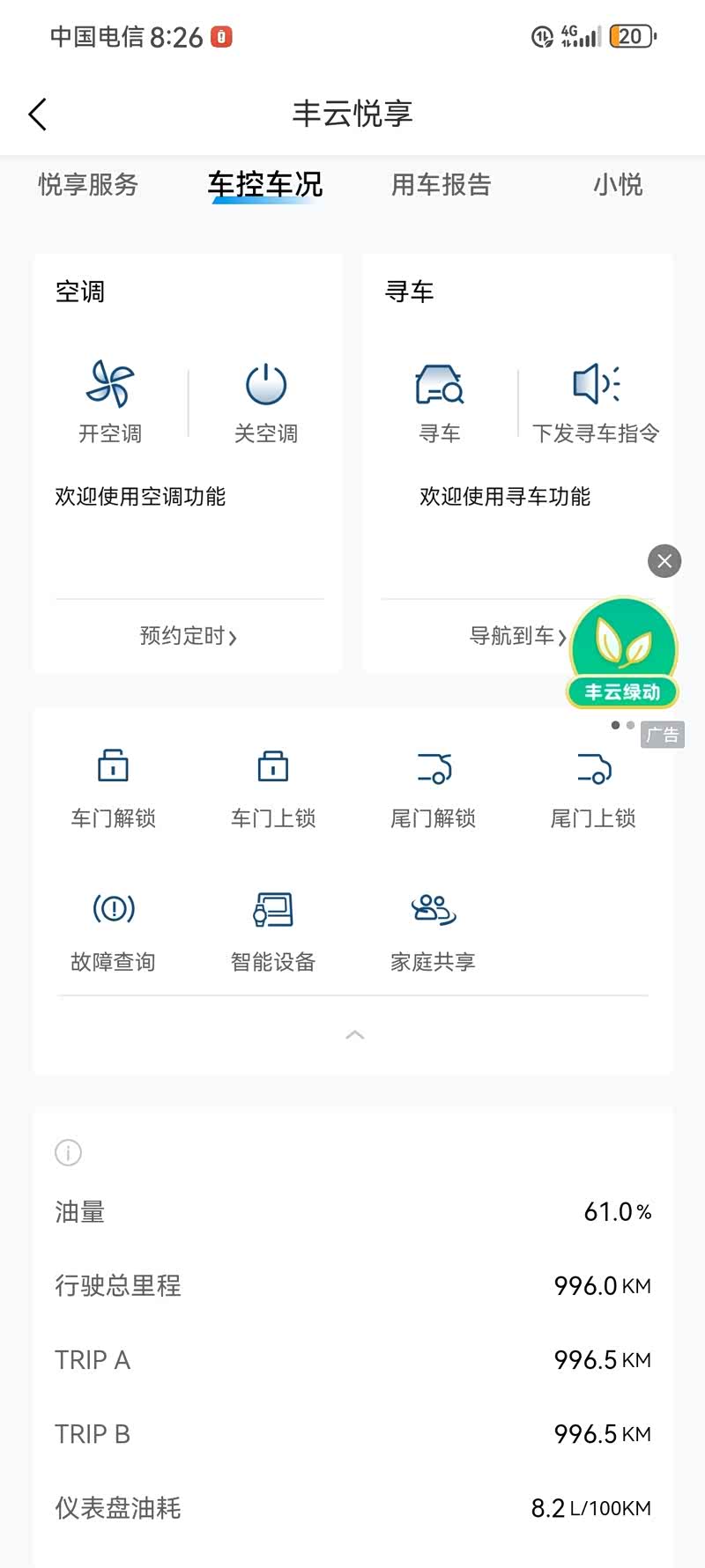Open 故障查询 fault check
The width and height of the screenshot is (705, 1568).
coord(113,930)
